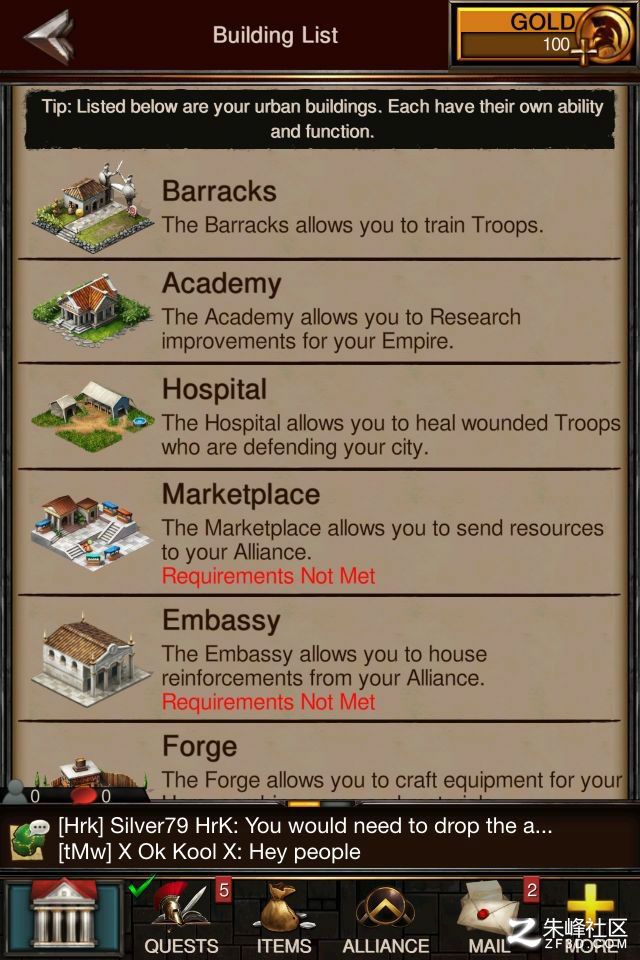Go back using the arrow icon
The height and width of the screenshot is (960, 640).
pyautogui.click(x=48, y=36)
